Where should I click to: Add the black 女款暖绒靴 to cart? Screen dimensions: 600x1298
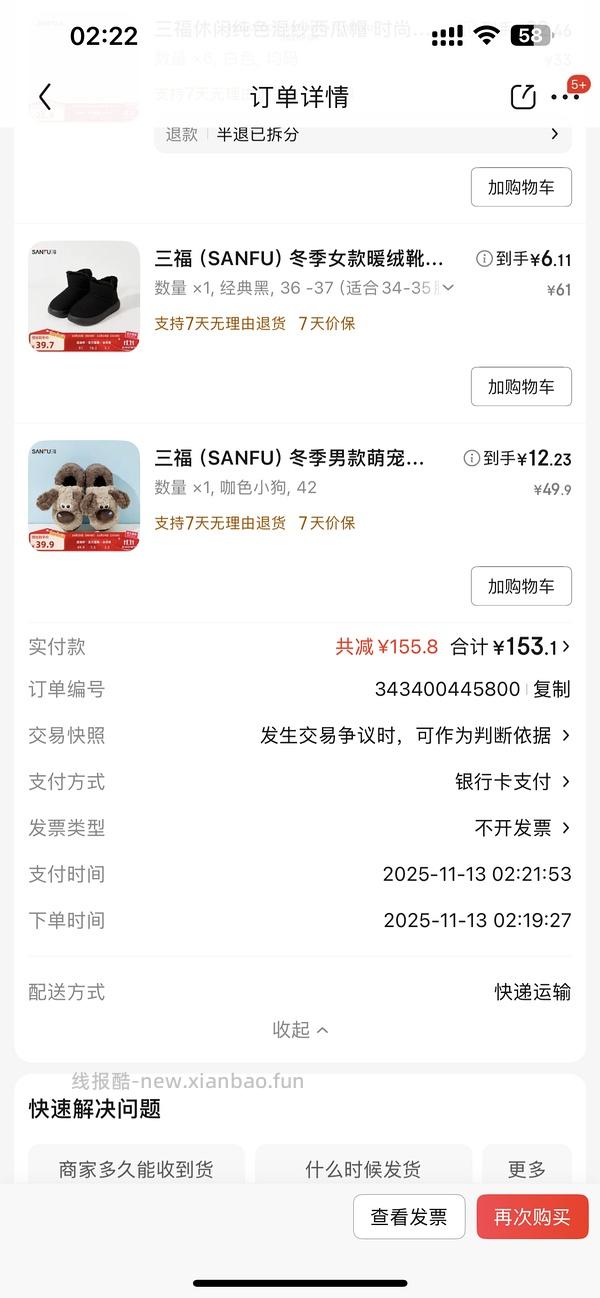pyautogui.click(x=521, y=387)
